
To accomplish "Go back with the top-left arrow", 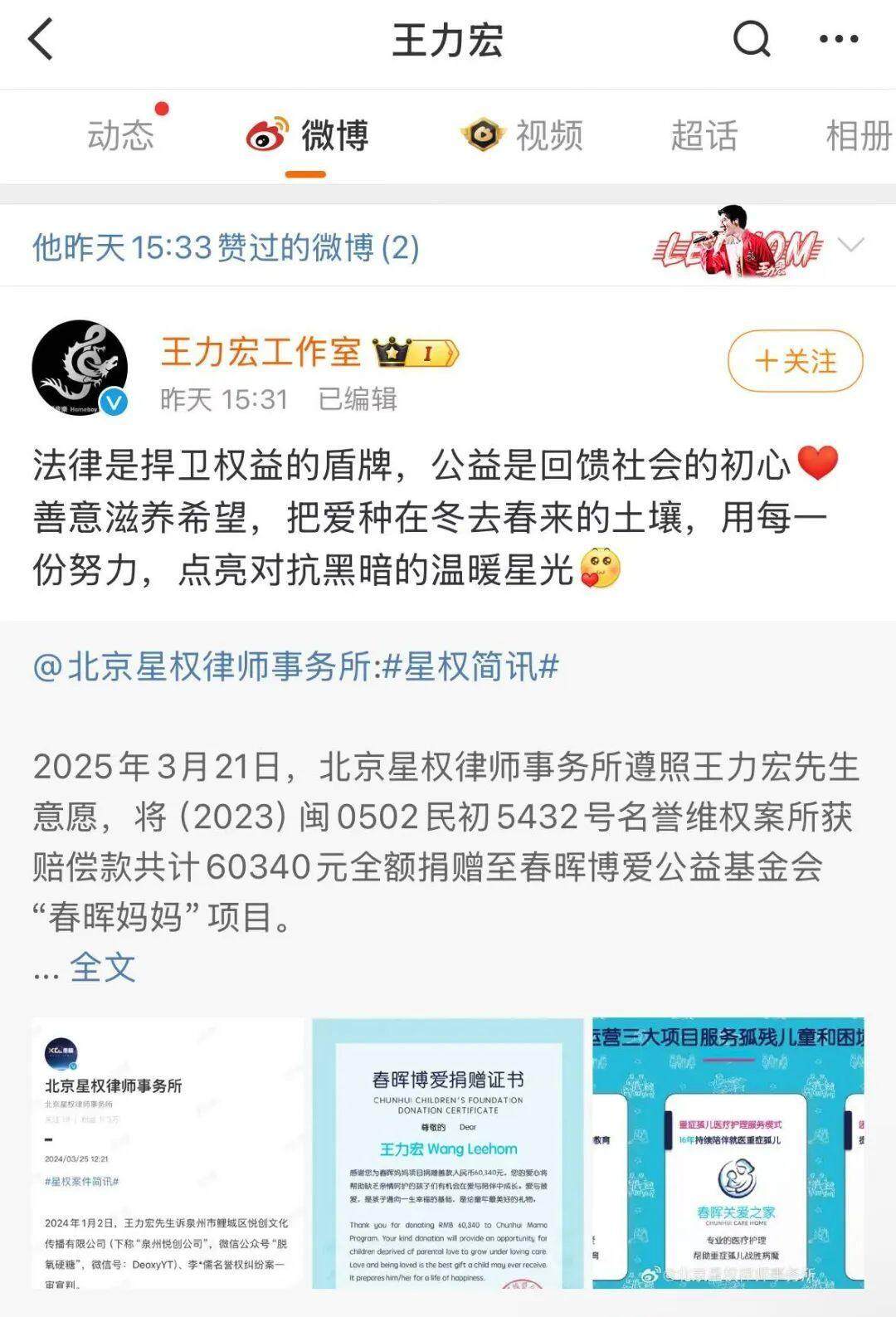I will pos(41,39).
